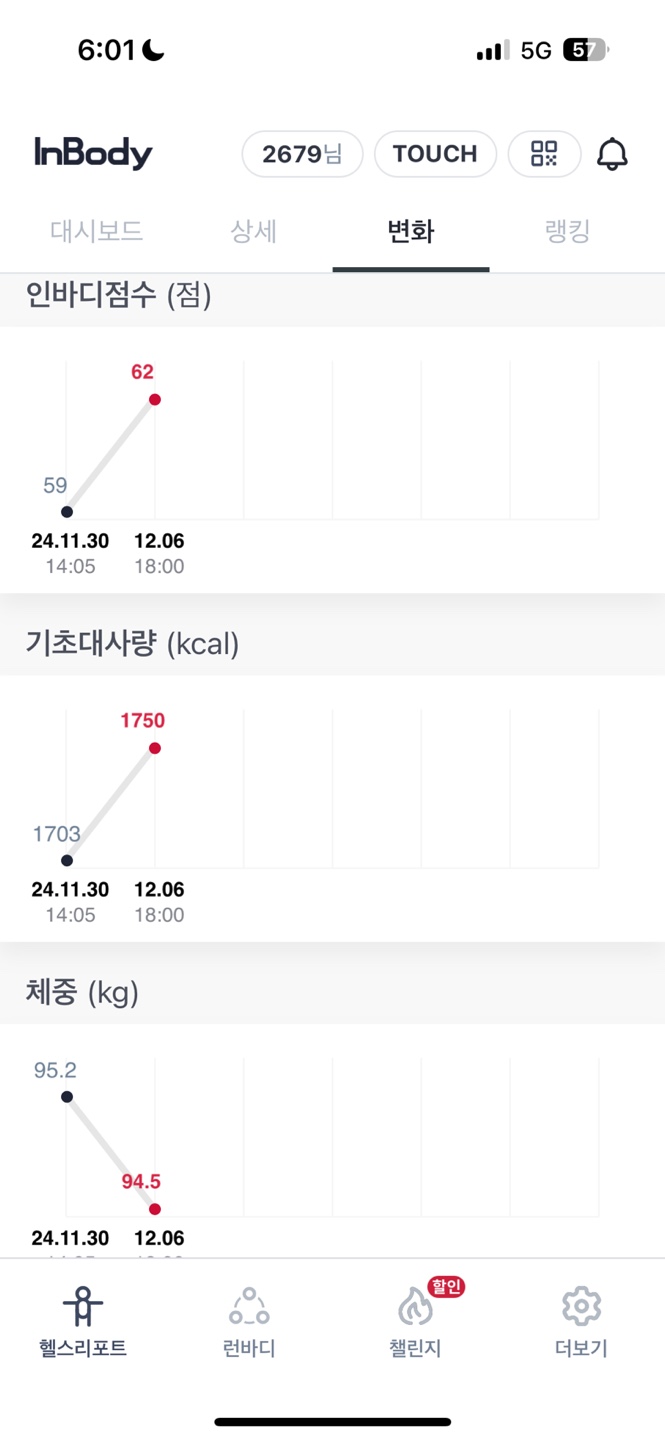Switch to the 상세 tab
This screenshot has width=665, height=1440.
click(x=253, y=232)
